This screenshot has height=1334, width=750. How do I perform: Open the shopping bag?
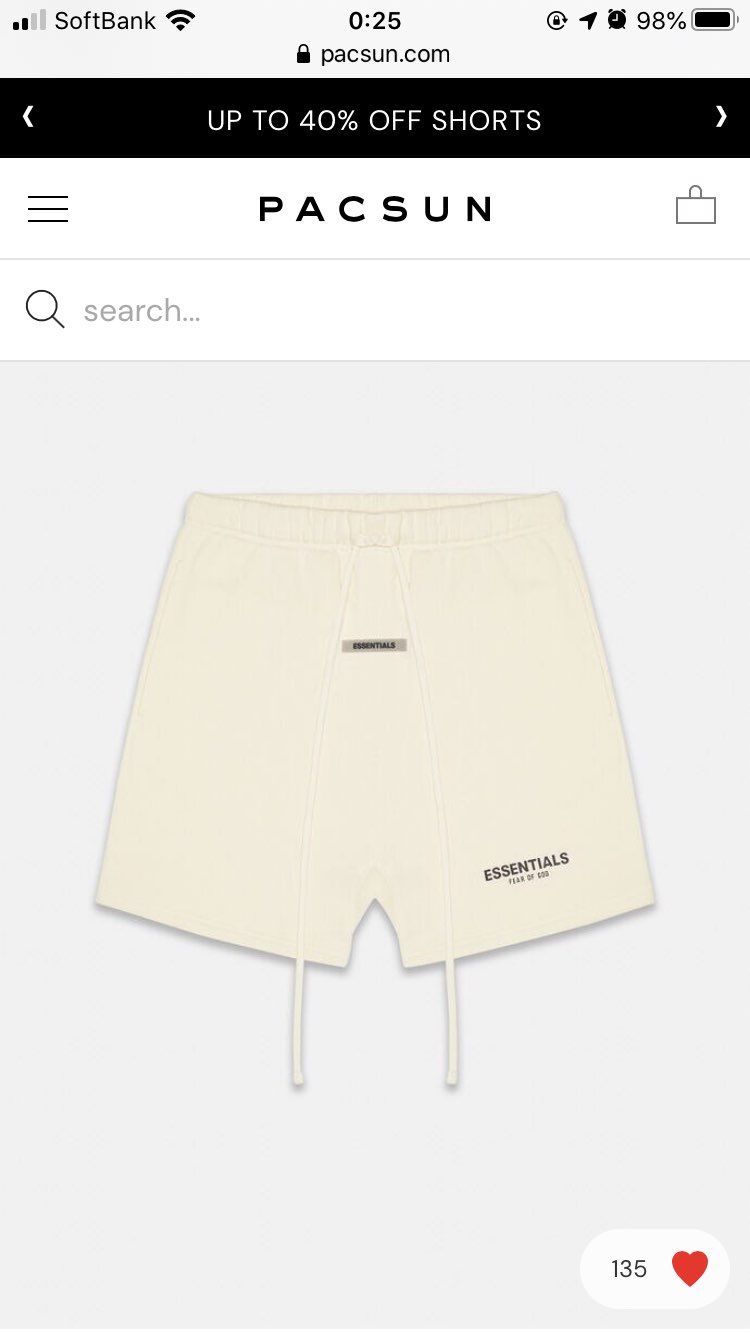(x=697, y=206)
